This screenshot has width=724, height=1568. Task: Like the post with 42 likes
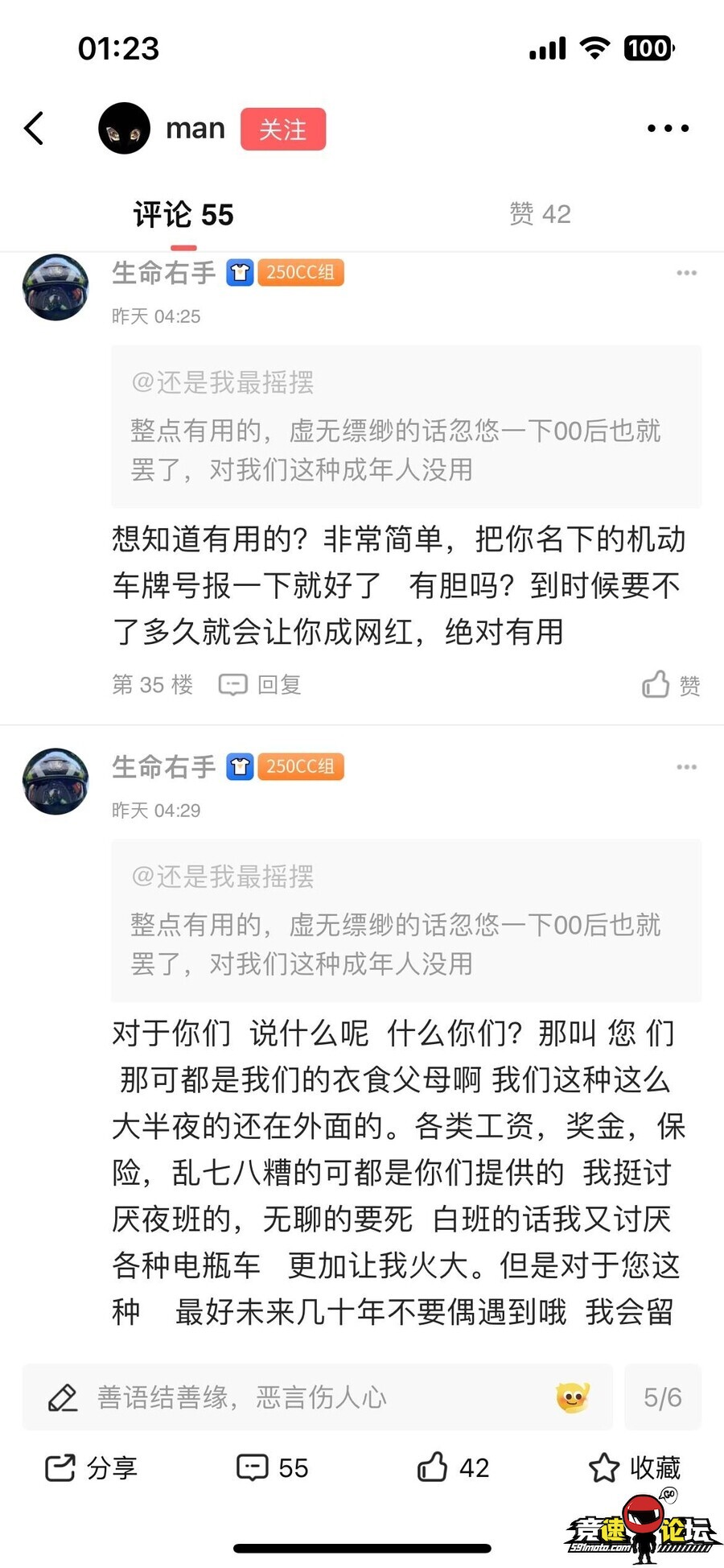coord(453,1468)
